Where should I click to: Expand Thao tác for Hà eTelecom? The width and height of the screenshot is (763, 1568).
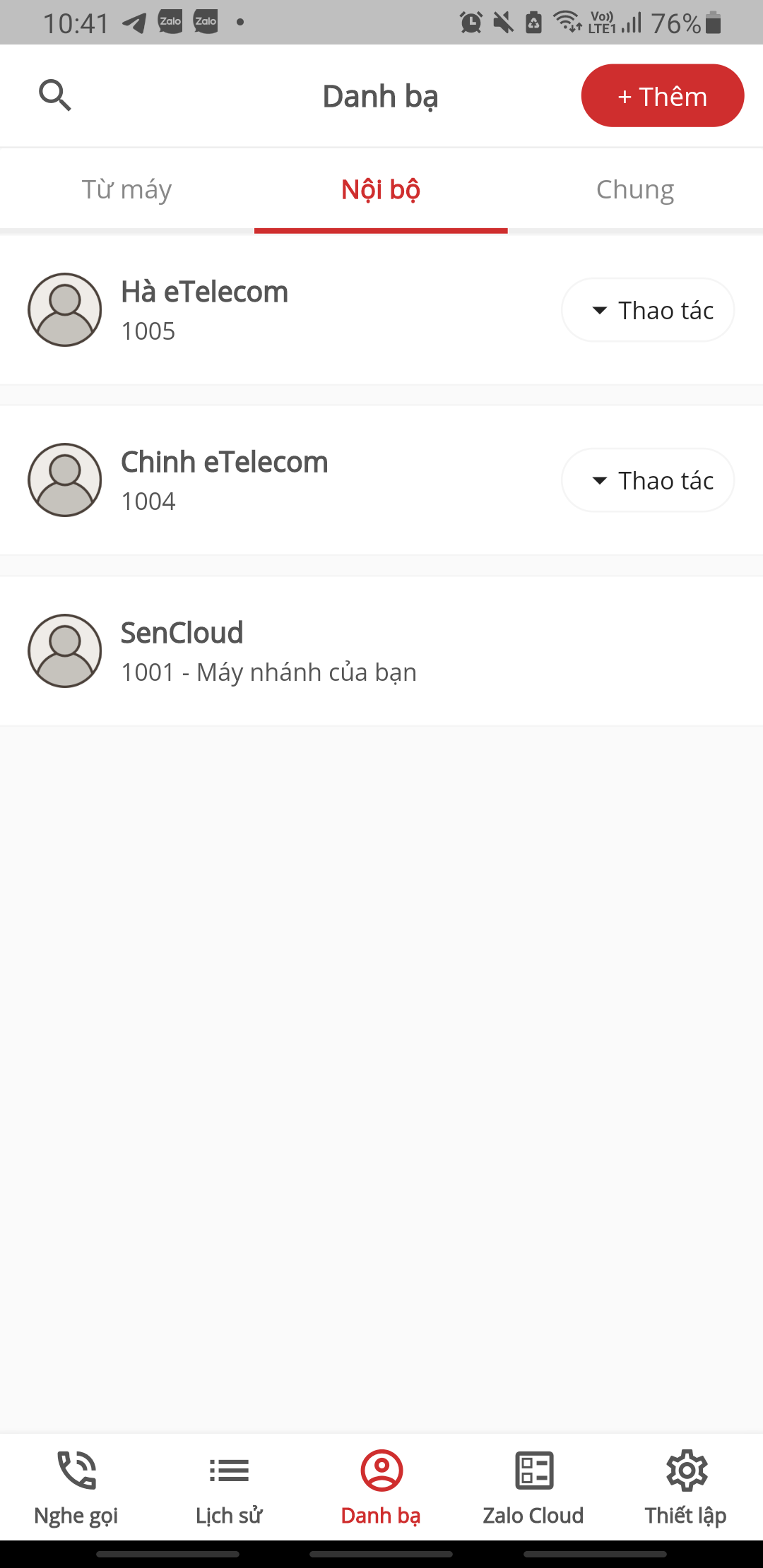648,310
